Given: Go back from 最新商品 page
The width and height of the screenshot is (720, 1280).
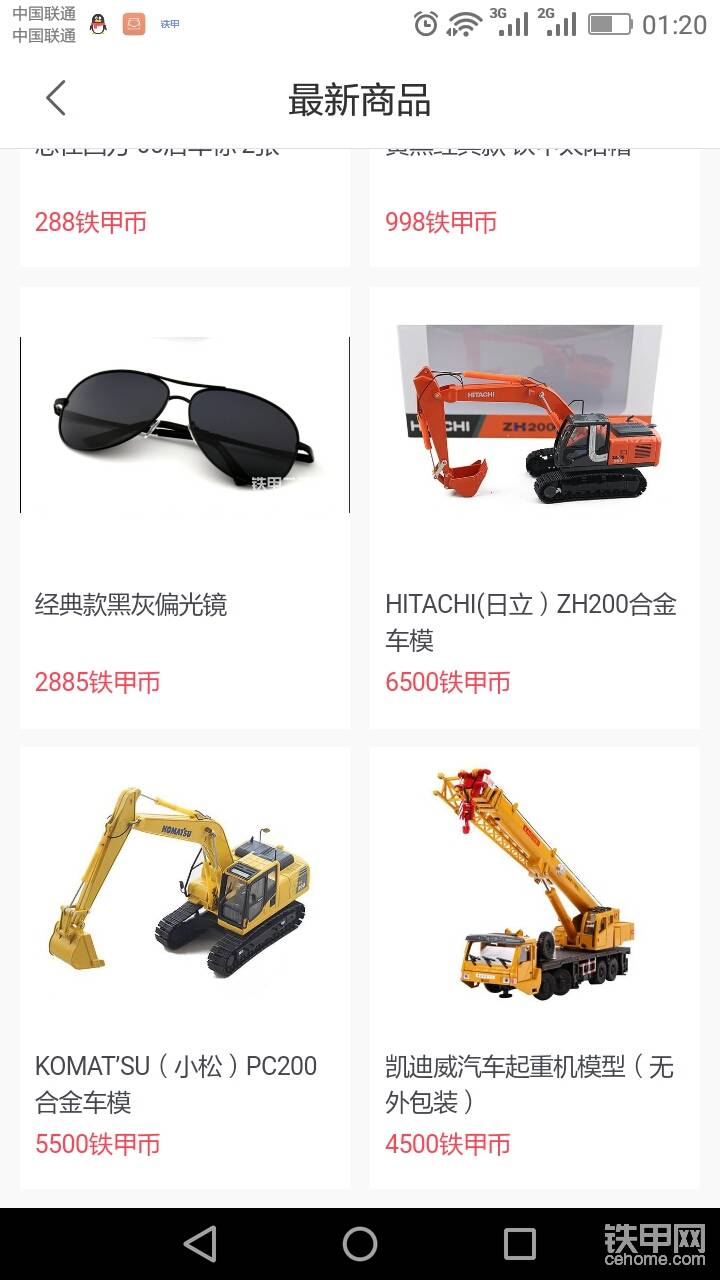Looking at the screenshot, I should 56,99.
